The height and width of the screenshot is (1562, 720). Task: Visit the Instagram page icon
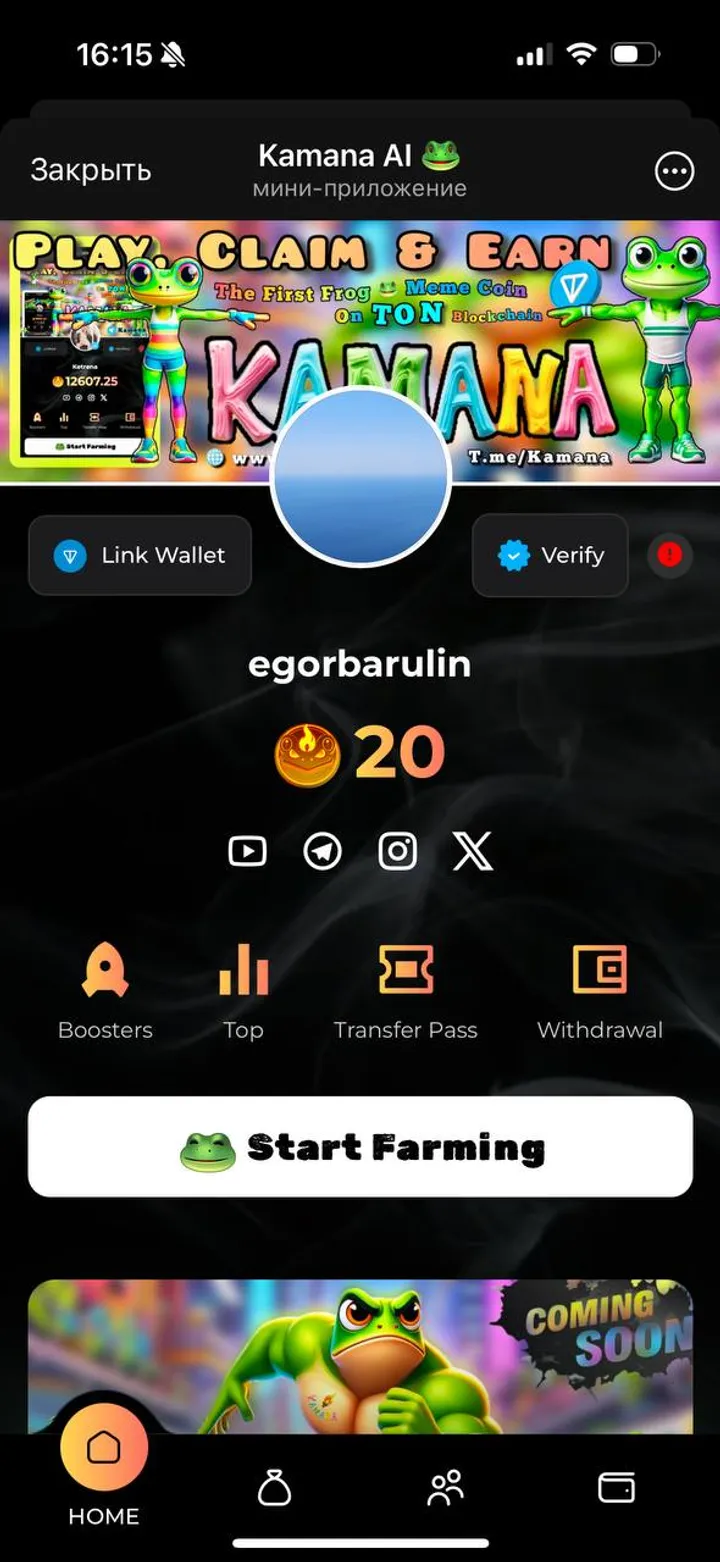[397, 851]
